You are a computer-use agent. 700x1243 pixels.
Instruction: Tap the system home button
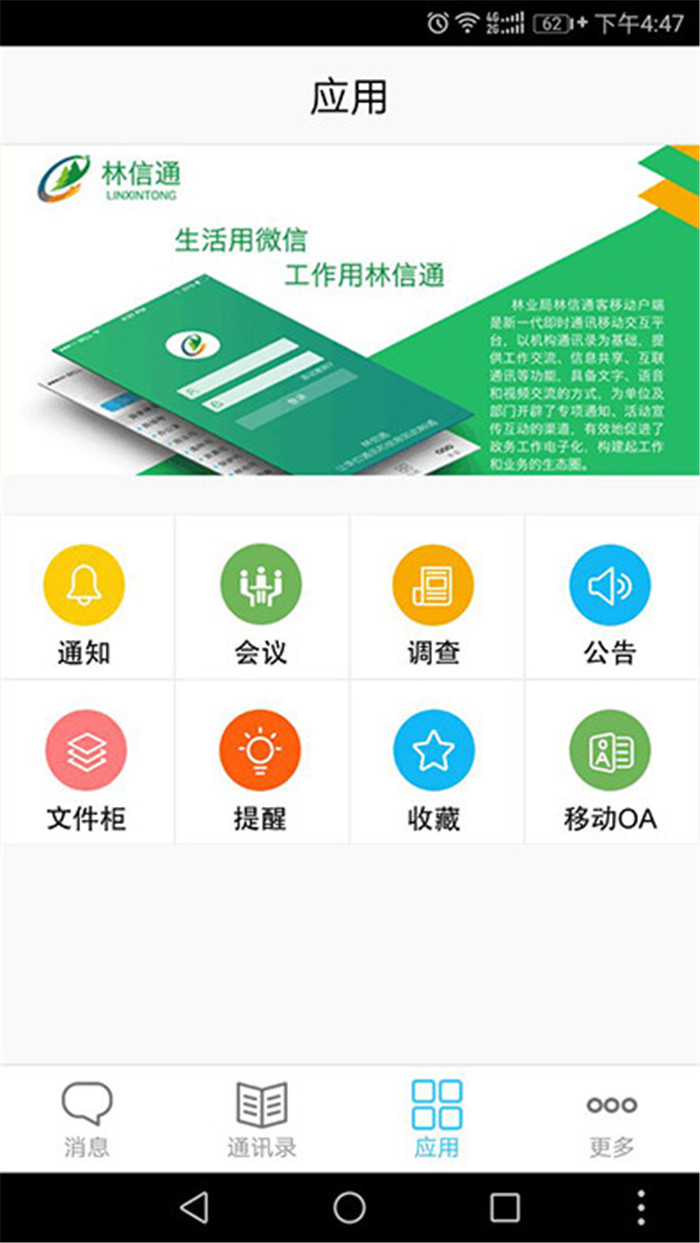(x=349, y=1207)
